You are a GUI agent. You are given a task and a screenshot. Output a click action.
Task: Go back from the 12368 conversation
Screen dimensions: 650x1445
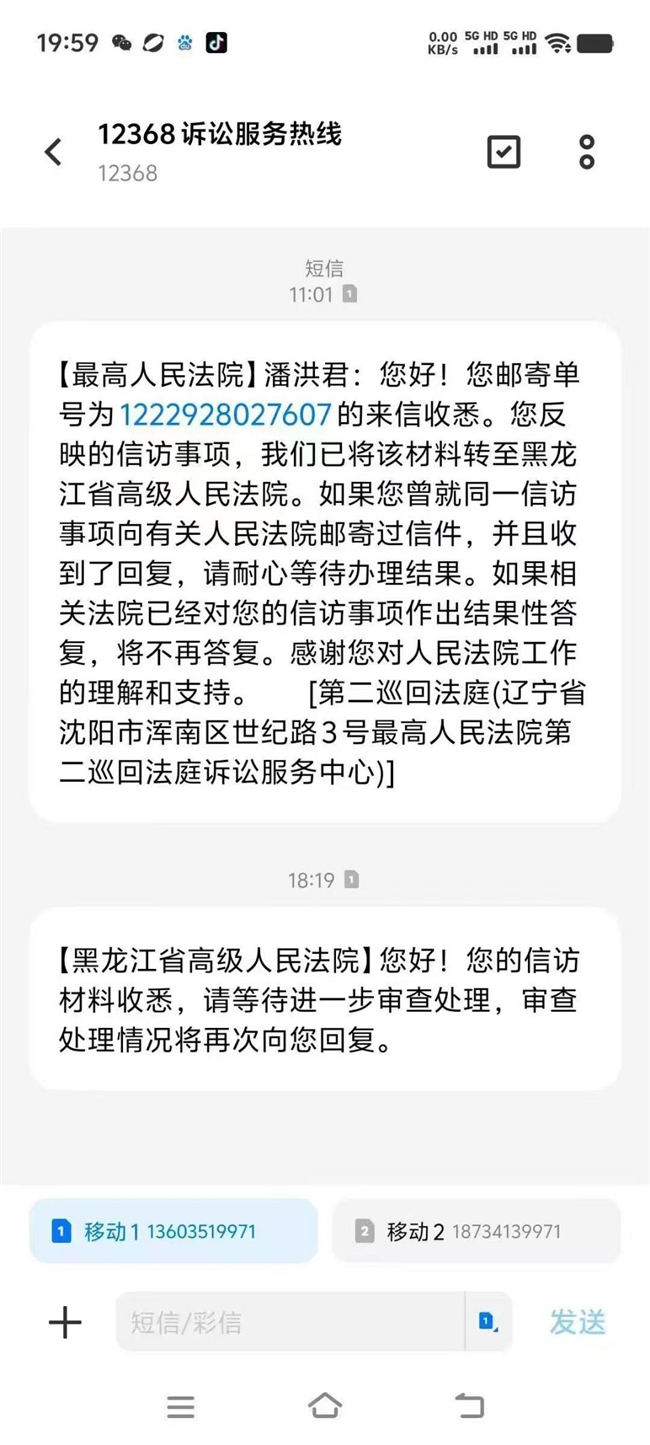(53, 152)
